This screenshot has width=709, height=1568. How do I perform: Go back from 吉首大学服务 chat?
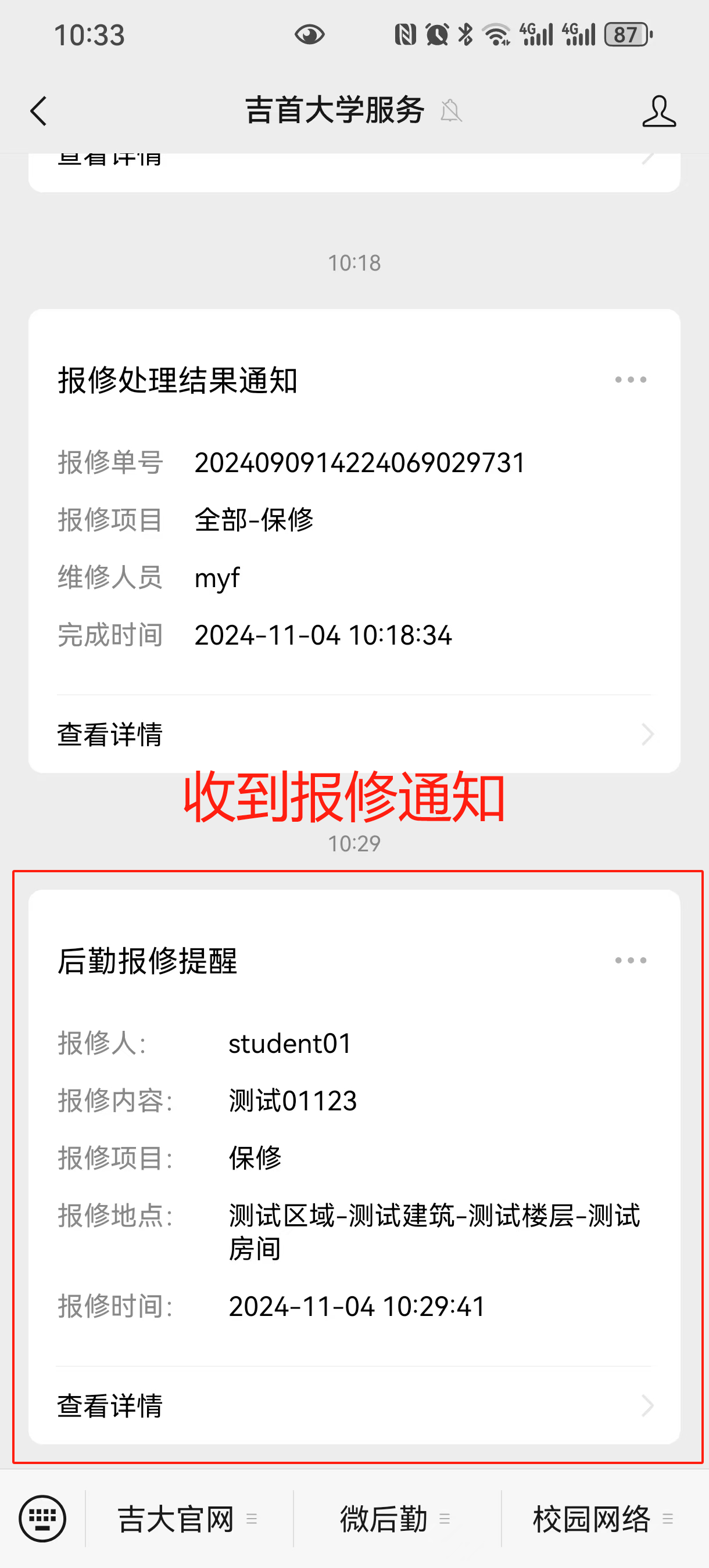point(39,112)
